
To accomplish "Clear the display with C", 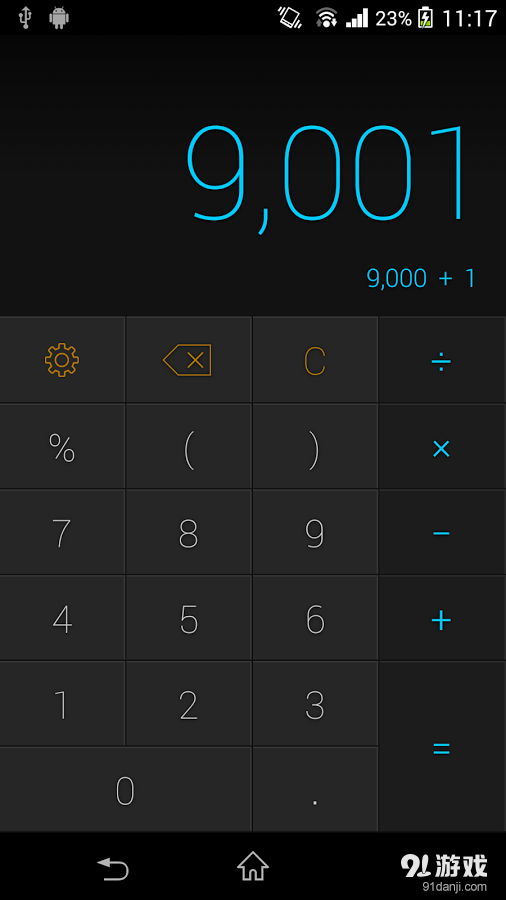I will [315, 360].
